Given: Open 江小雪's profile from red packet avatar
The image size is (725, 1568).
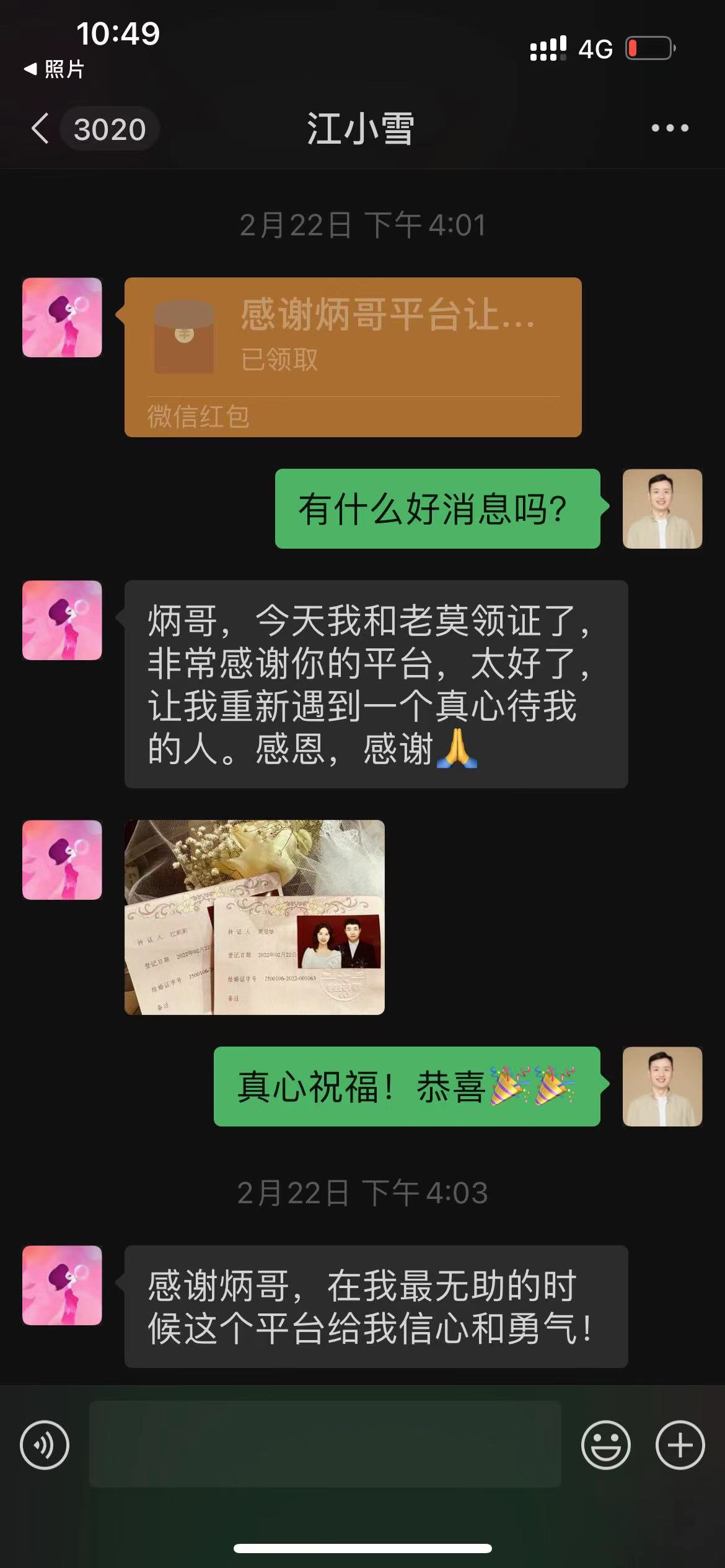Looking at the screenshot, I should (62, 318).
